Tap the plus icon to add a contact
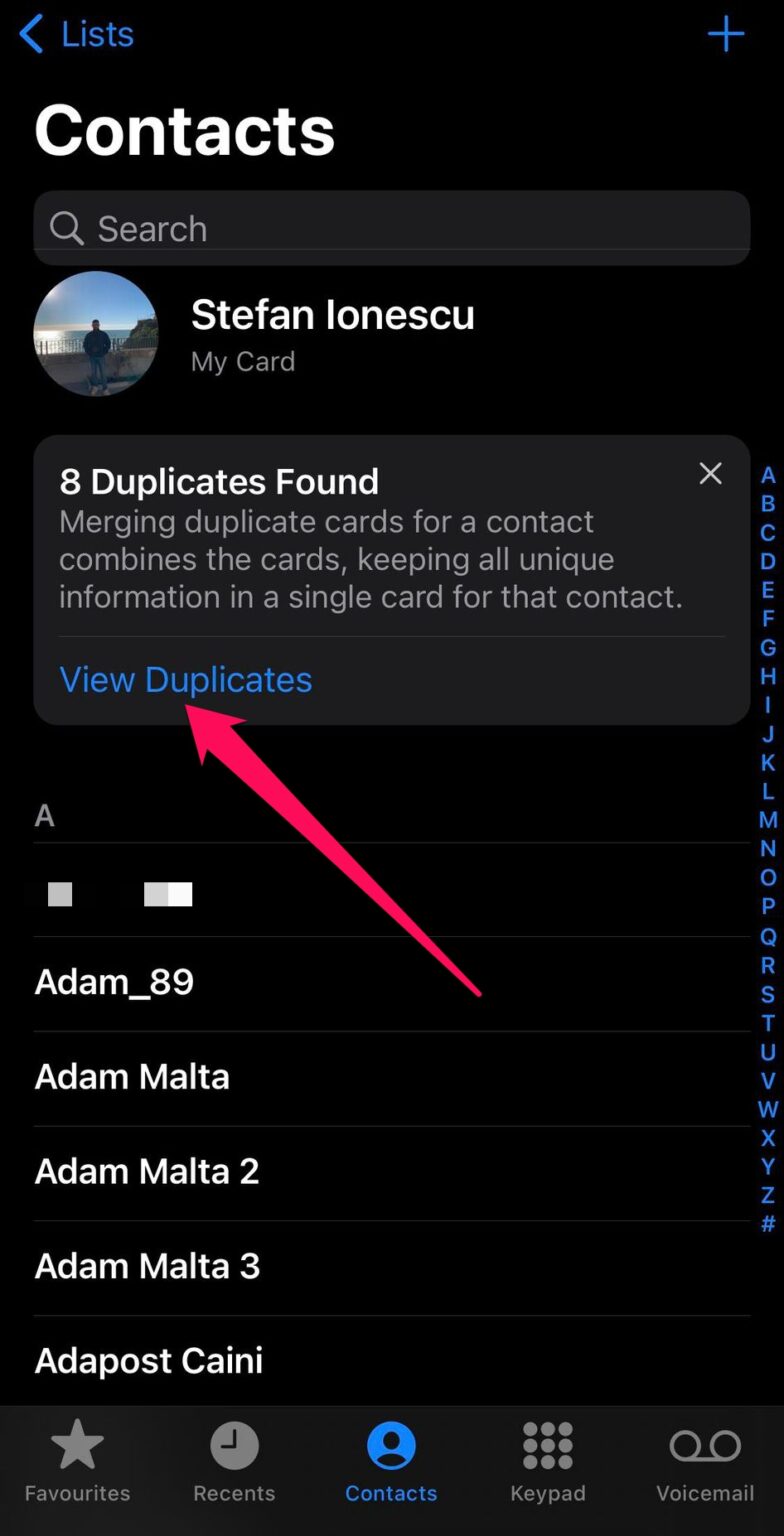The height and width of the screenshot is (1536, 784). (726, 33)
